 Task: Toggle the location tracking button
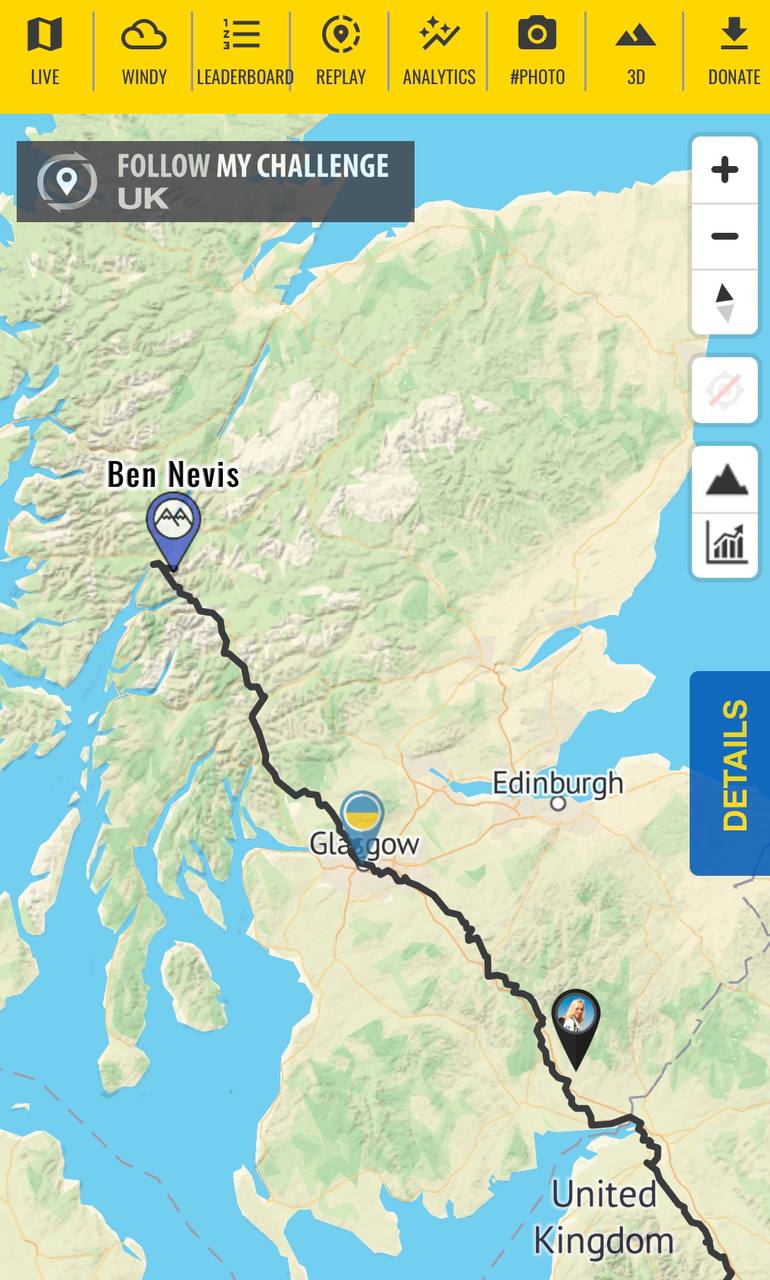tap(725, 390)
